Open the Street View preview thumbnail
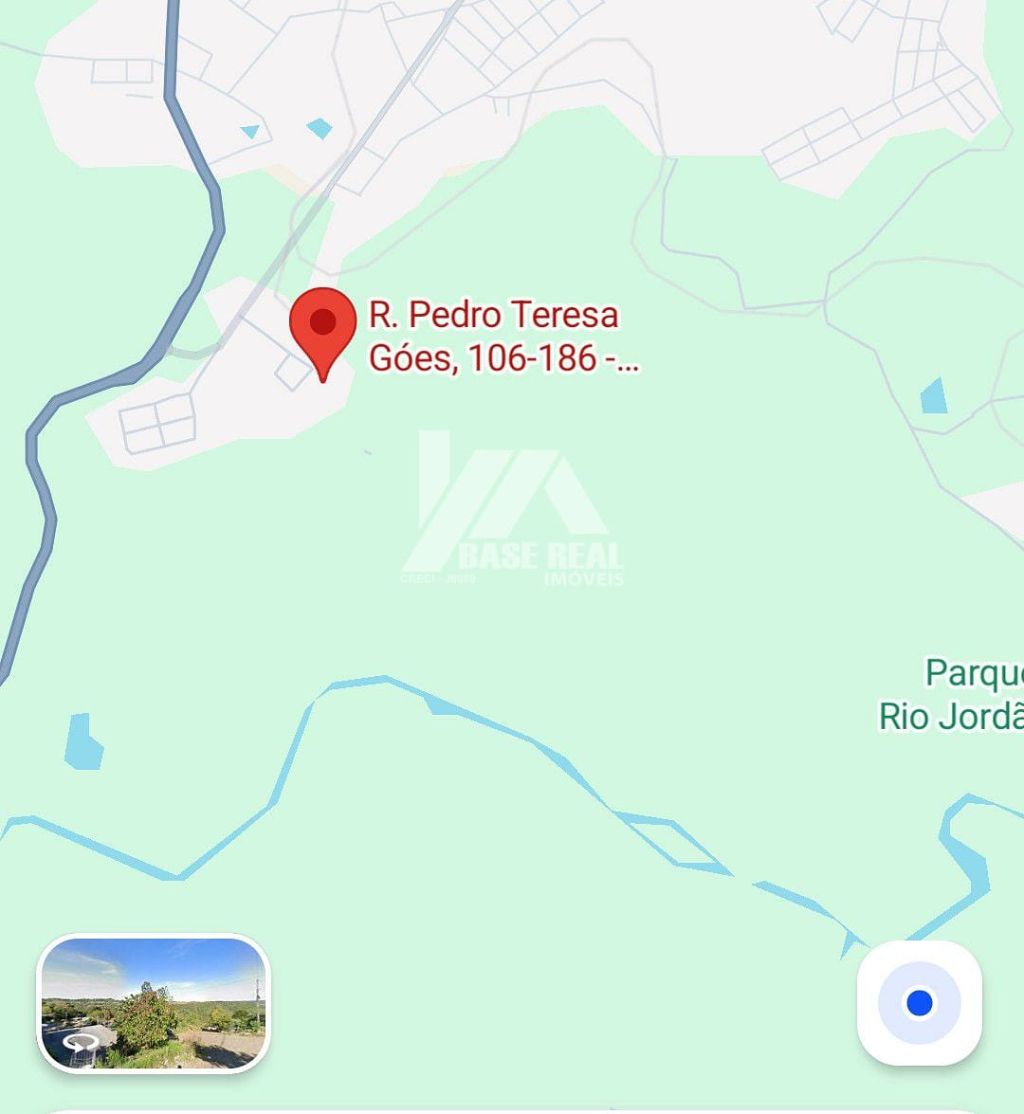The width and height of the screenshot is (1024, 1114). [x=153, y=1003]
